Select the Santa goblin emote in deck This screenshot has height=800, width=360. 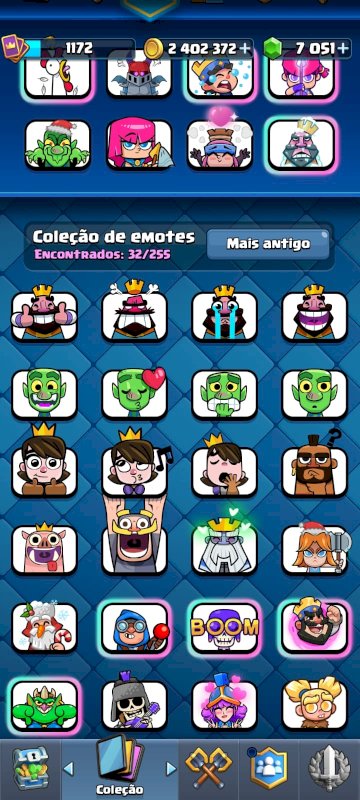tap(58, 145)
